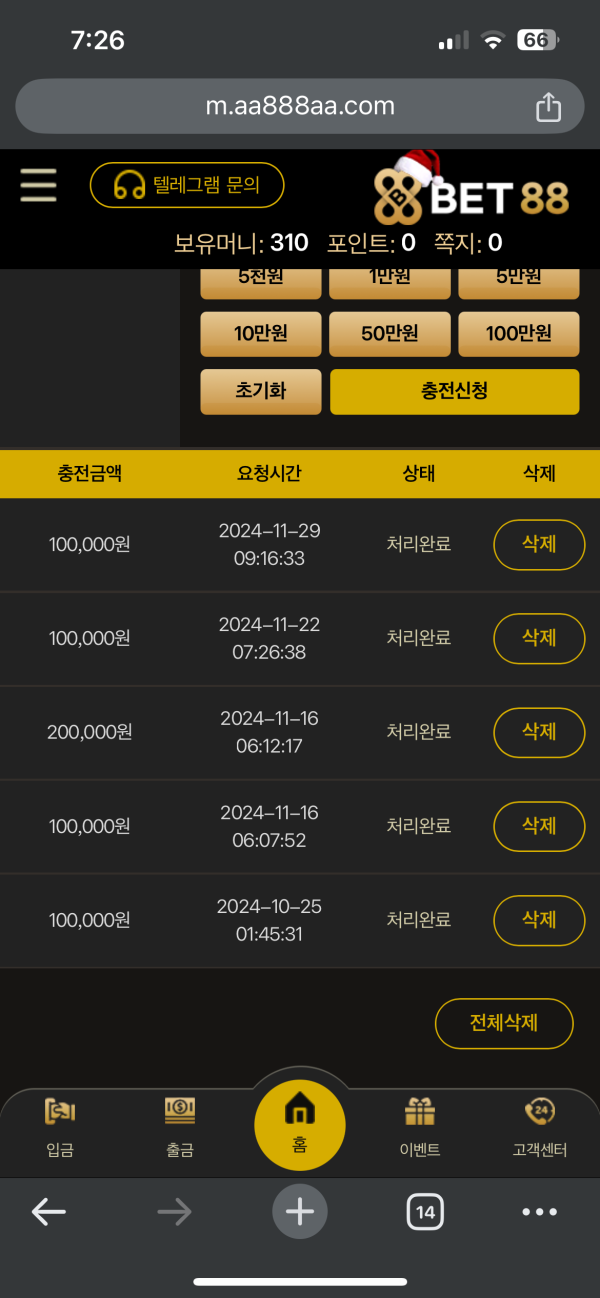Open the 이벤트 tab
Viewport: 600px width, 1298px height.
point(419,1128)
